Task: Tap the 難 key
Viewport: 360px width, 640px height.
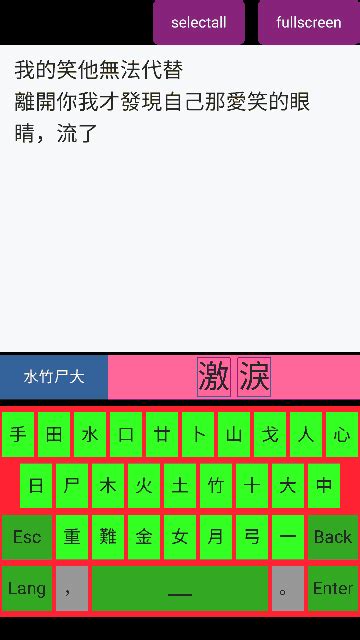Action: point(108,537)
